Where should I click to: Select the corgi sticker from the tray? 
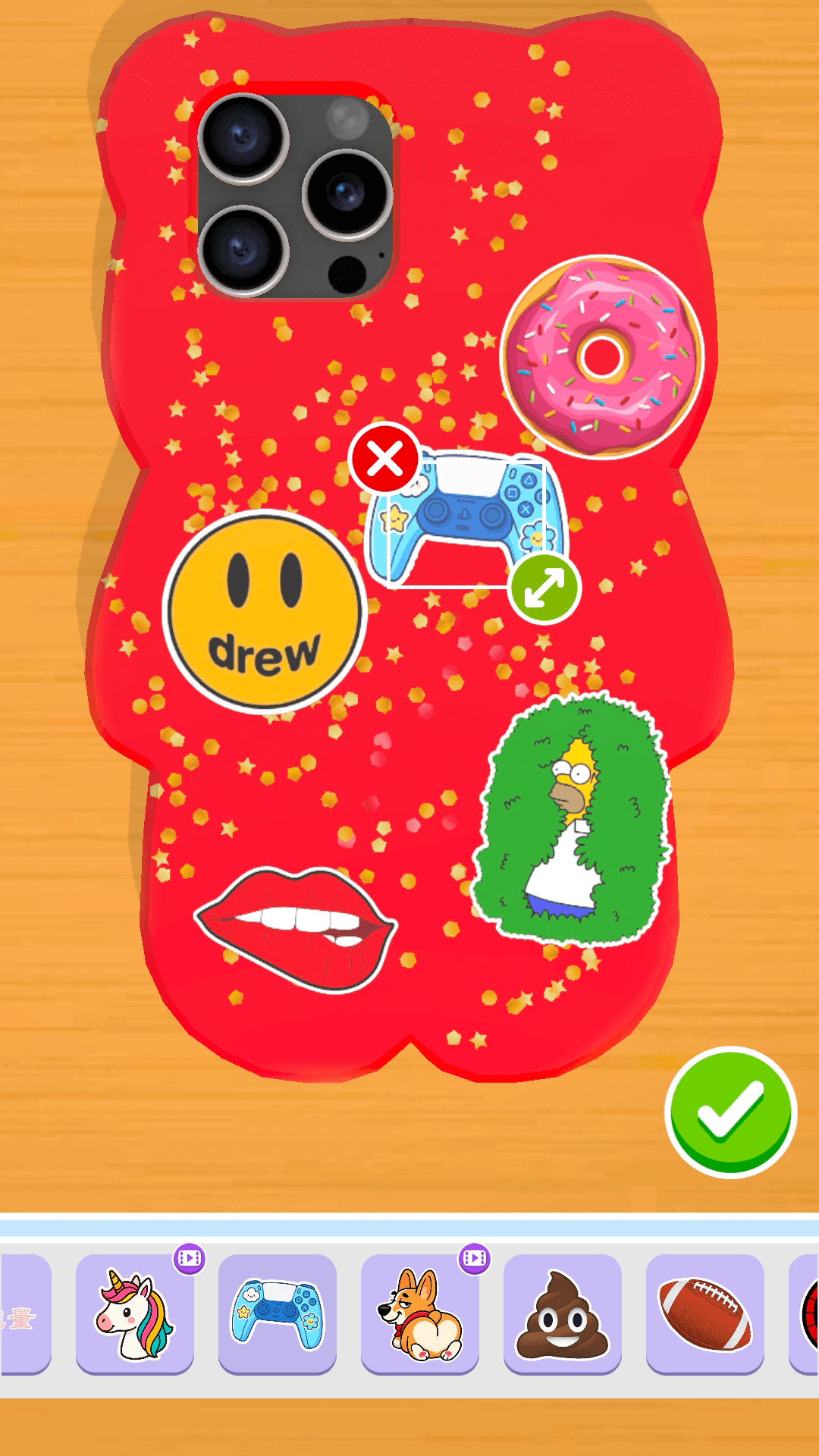[x=420, y=1313]
